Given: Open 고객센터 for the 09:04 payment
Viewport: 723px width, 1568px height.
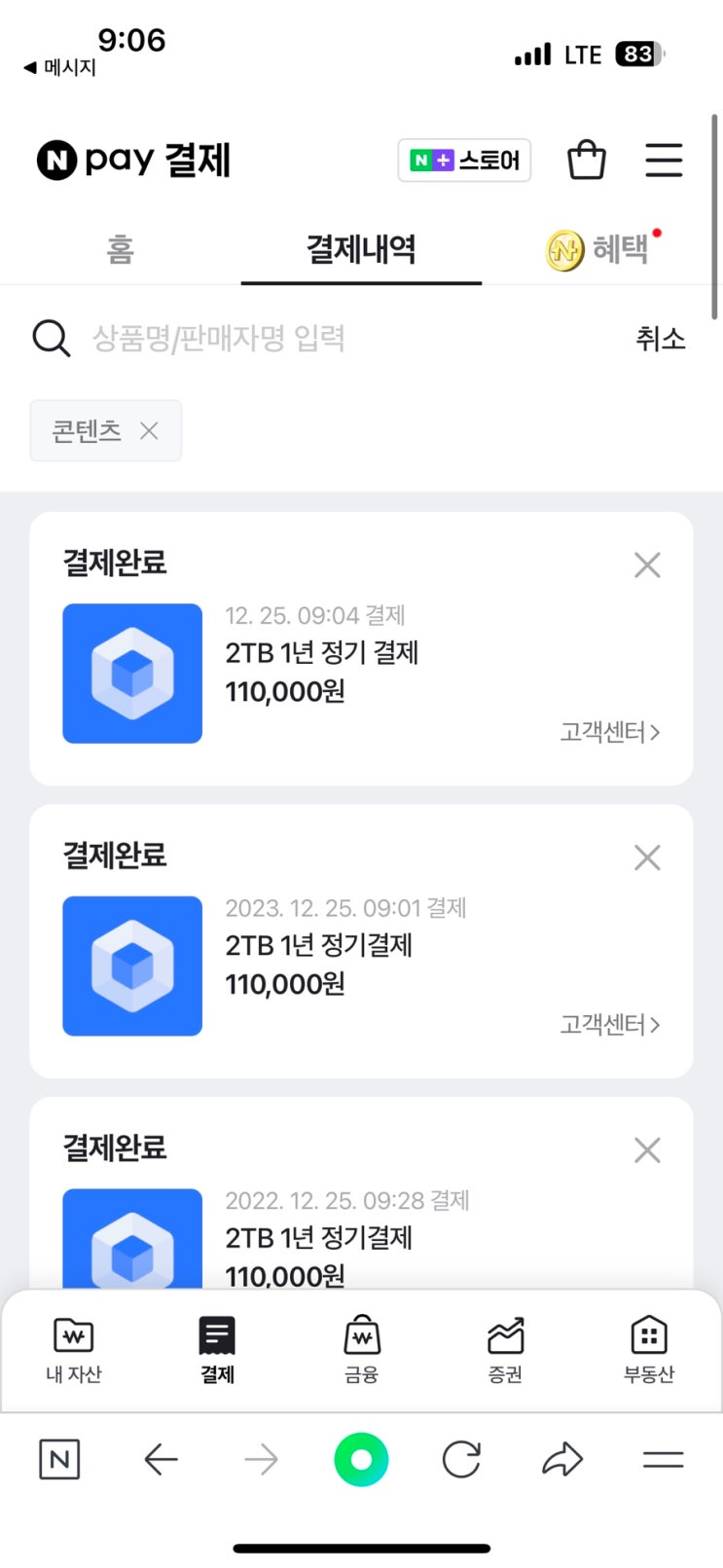Looking at the screenshot, I should pyautogui.click(x=610, y=732).
